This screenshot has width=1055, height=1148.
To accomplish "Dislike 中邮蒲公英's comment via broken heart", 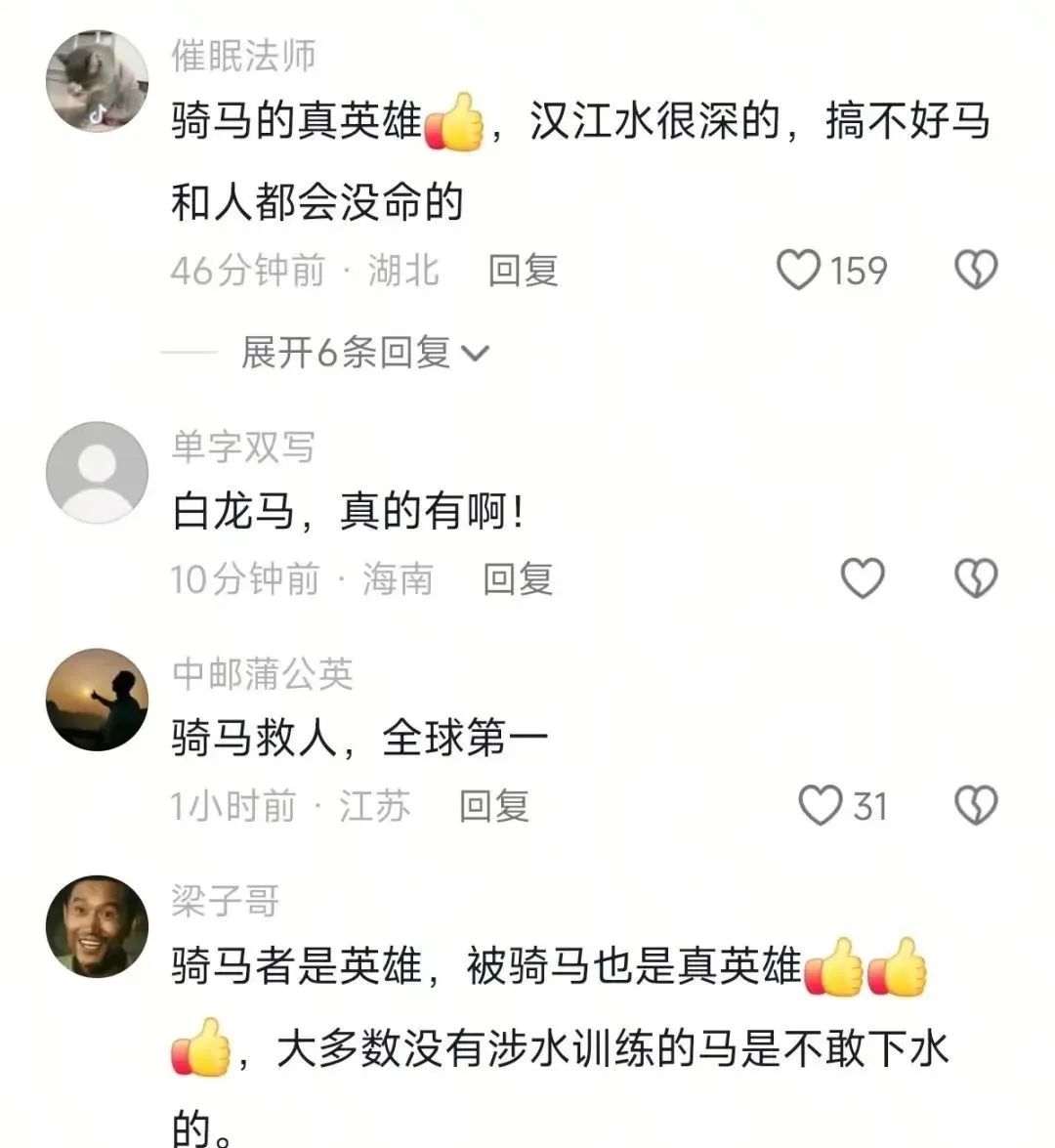I will point(974,806).
